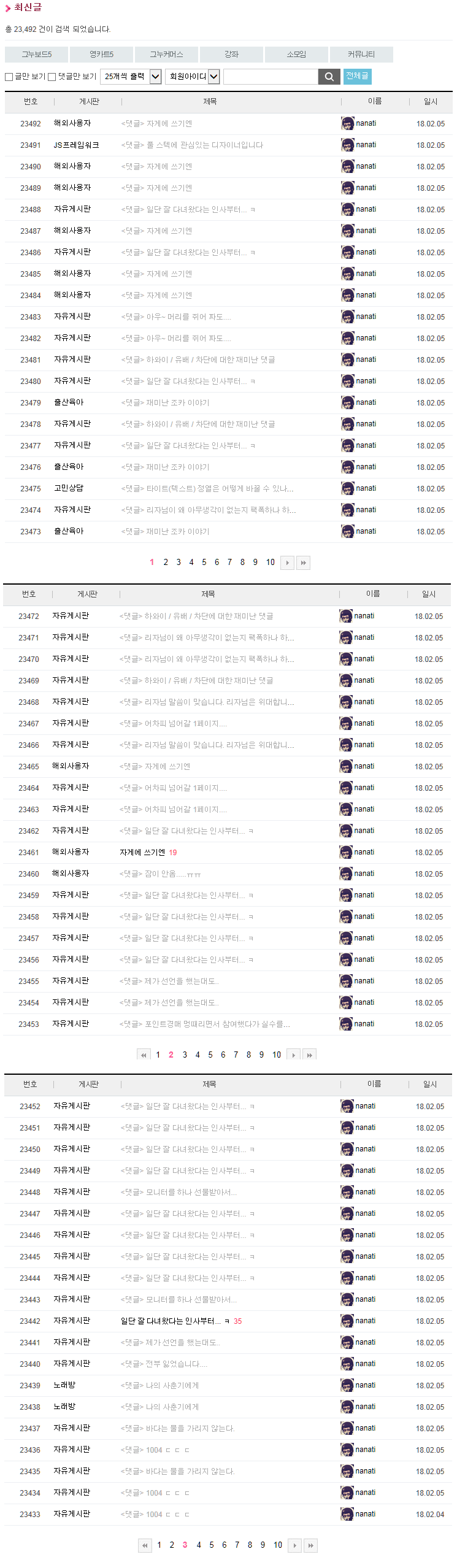
Task: Open the 자게에 쓰기엔 post numbered 23461
Action: click(142, 852)
